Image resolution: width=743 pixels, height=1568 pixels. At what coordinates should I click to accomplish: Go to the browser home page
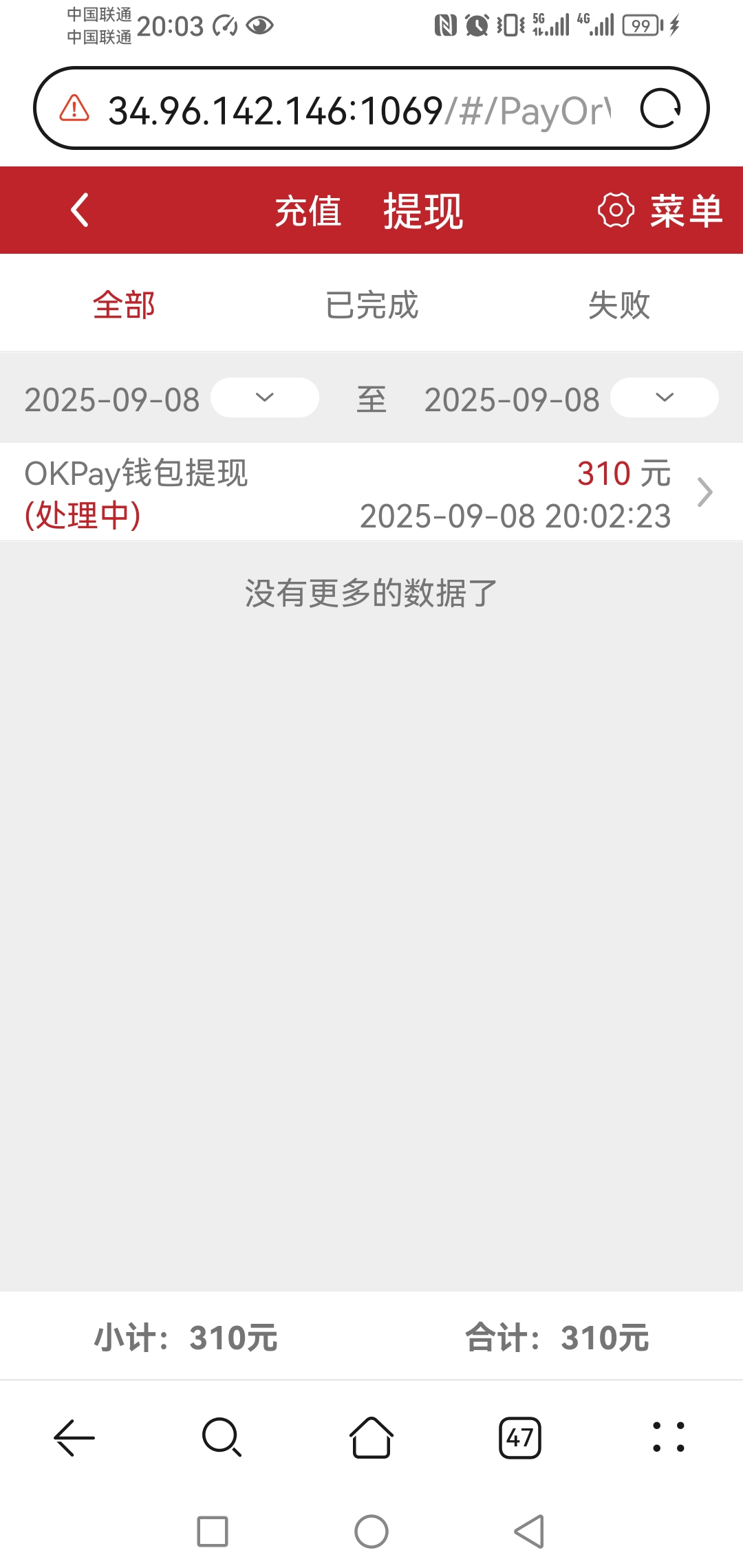[x=371, y=1437]
